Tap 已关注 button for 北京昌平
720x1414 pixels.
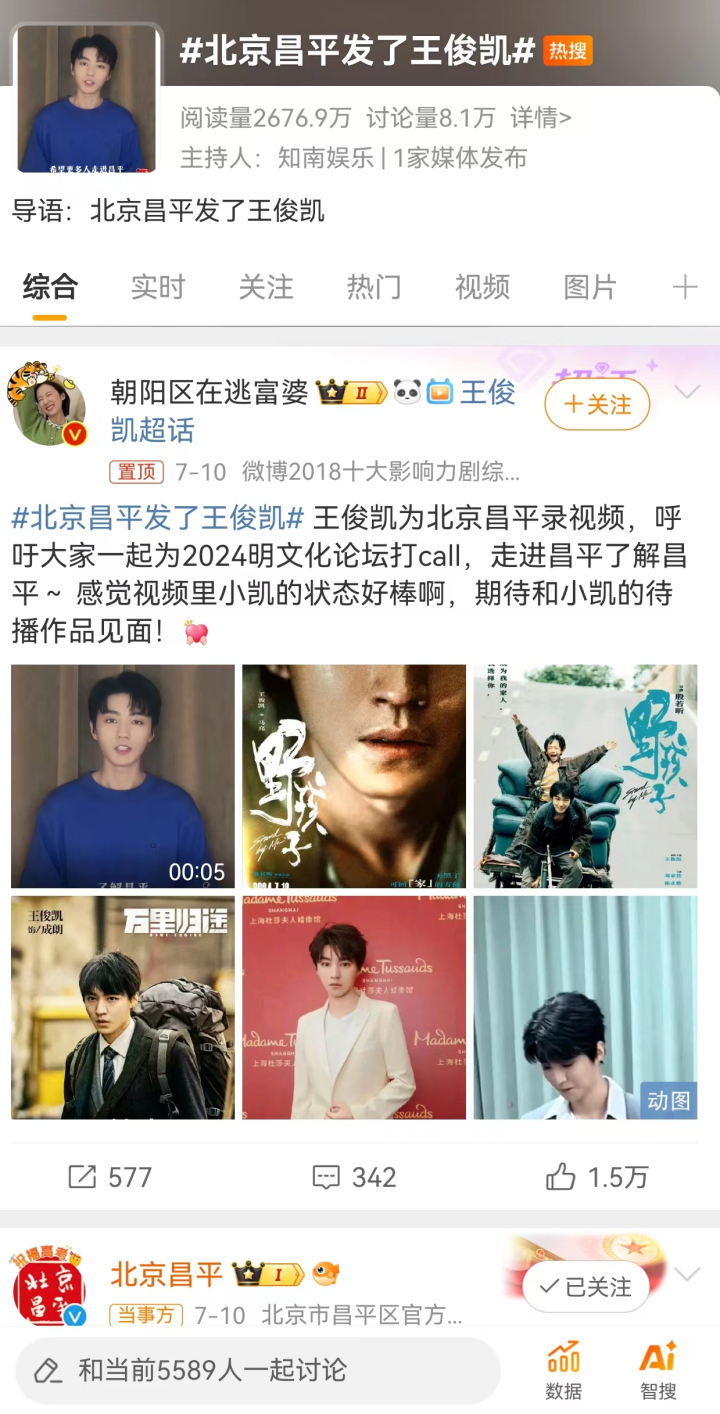click(586, 1286)
